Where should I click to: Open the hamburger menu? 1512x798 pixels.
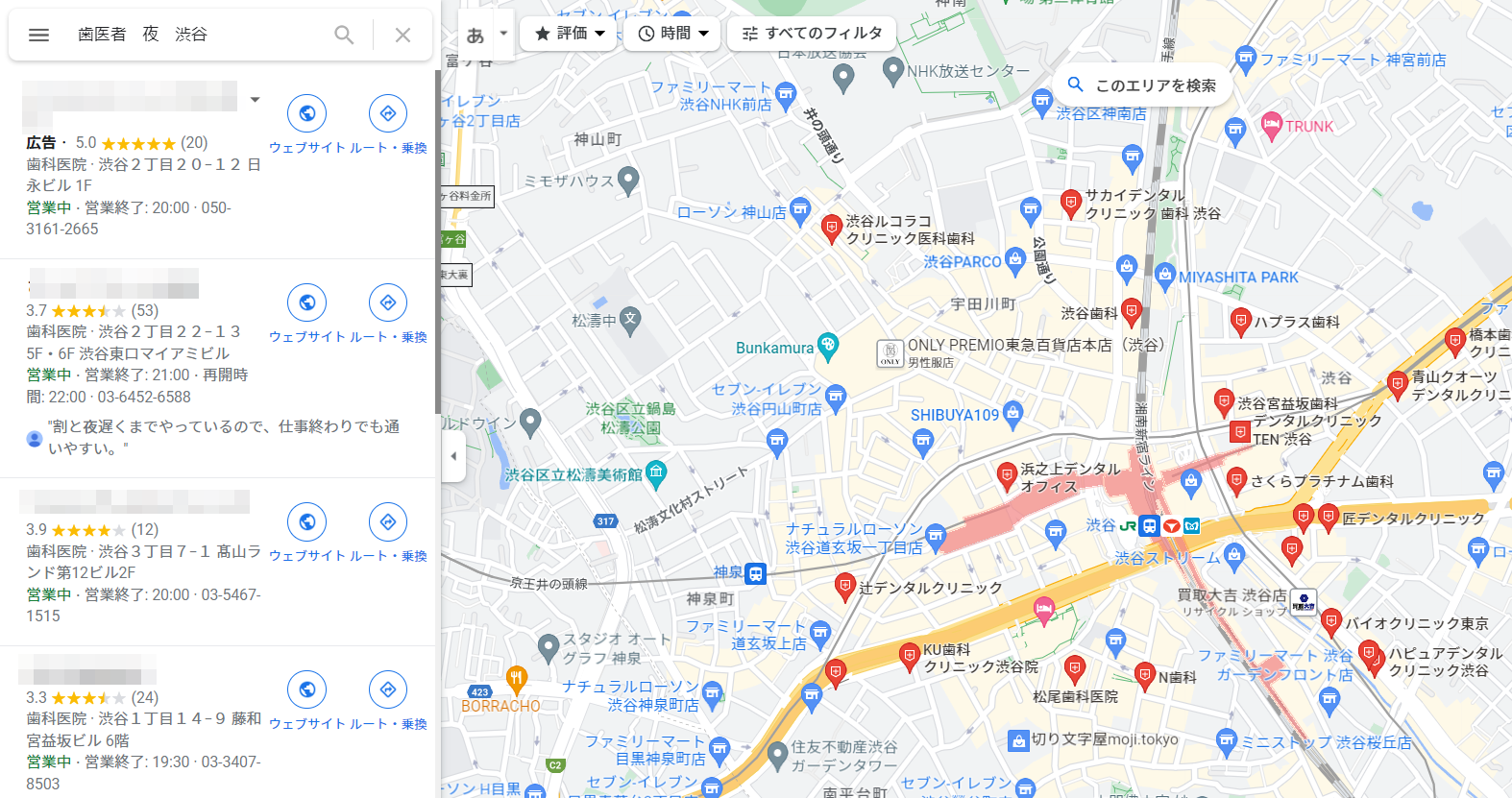coord(38,35)
